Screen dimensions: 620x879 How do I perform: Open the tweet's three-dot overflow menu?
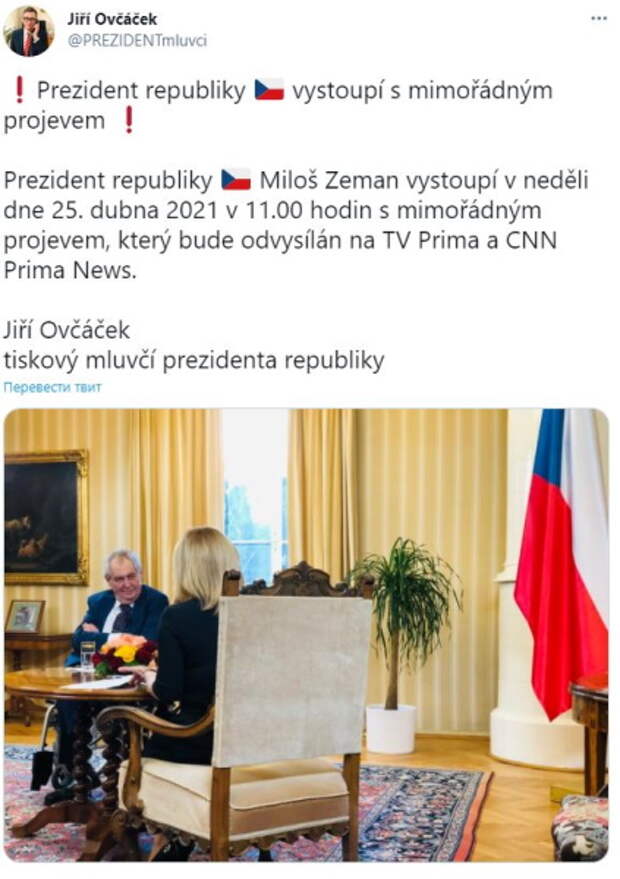598,19
